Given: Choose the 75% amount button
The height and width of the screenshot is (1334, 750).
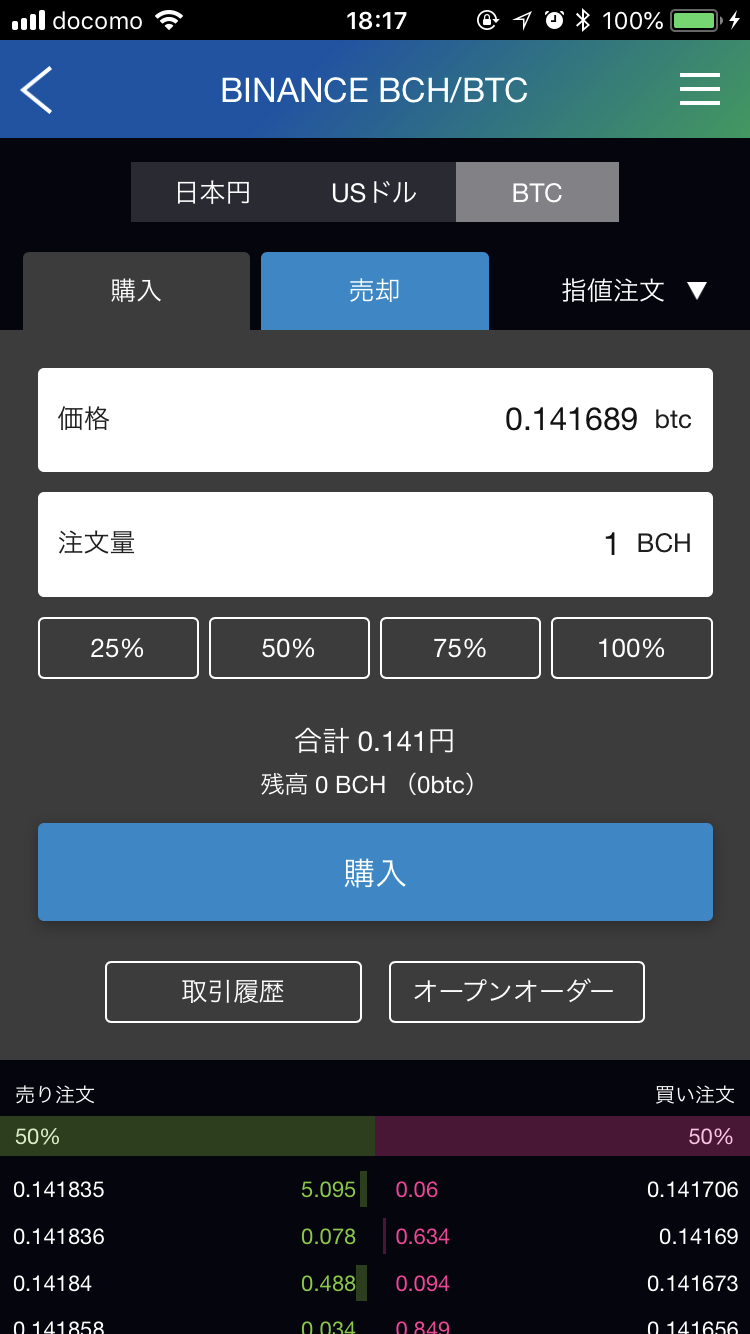Looking at the screenshot, I should click(460, 648).
